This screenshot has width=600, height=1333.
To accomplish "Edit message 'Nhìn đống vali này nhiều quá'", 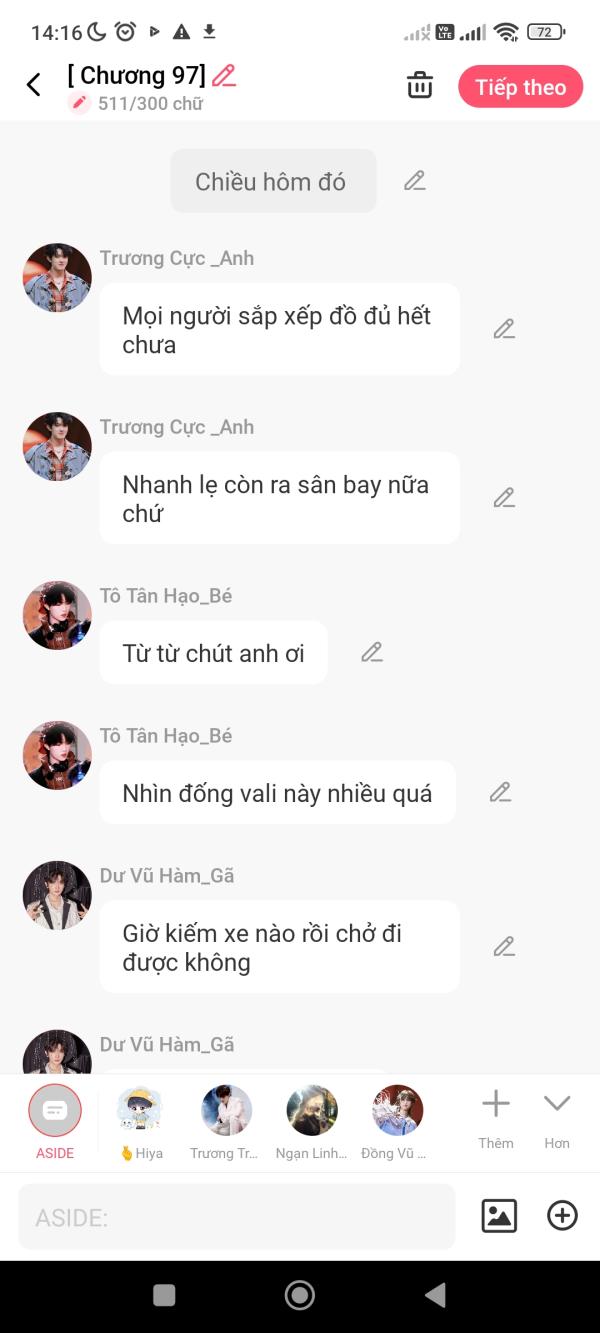I will pyautogui.click(x=500, y=793).
